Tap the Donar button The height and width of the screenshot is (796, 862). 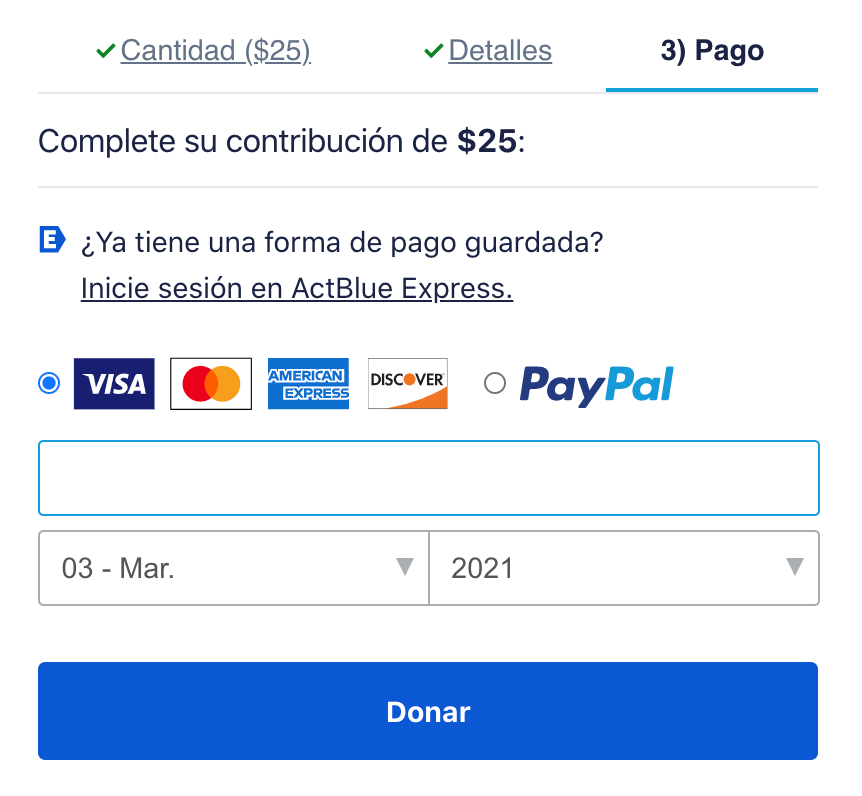[428, 711]
